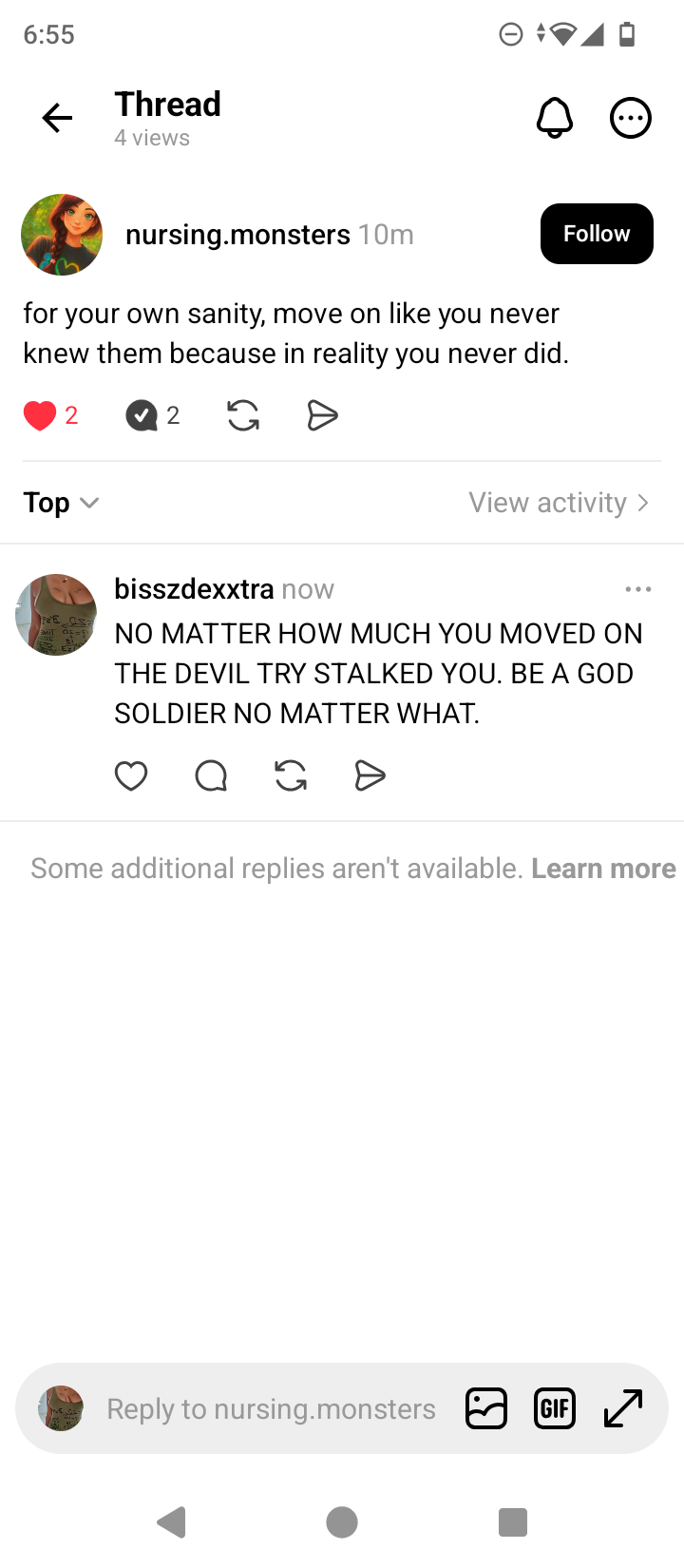This screenshot has width=684, height=1568.
Task: Tap Learn more about unavailable replies
Action: pos(603,869)
